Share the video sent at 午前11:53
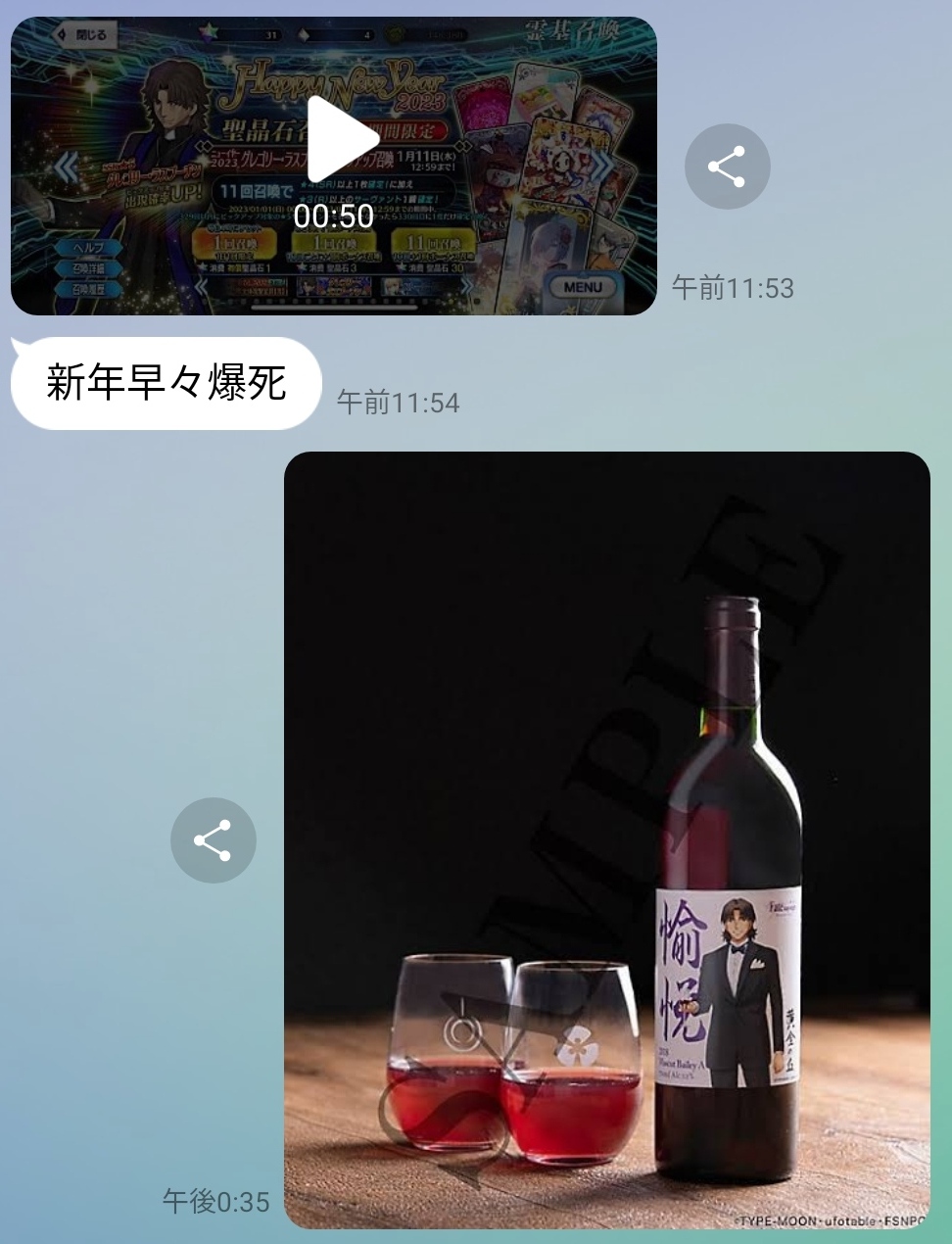Viewport: 952px width, 1244px height. click(727, 167)
